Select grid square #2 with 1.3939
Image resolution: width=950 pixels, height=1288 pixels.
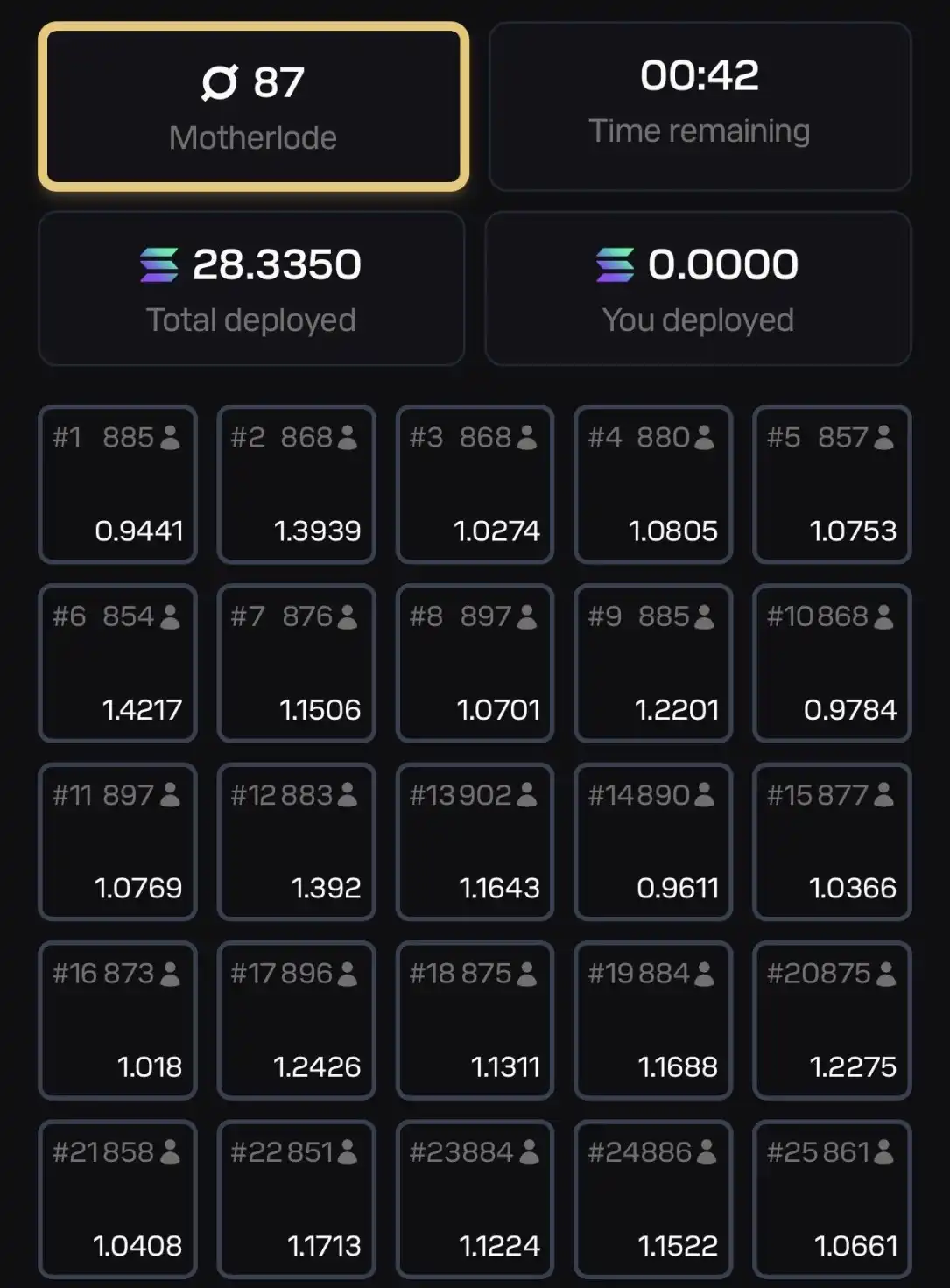[296, 484]
